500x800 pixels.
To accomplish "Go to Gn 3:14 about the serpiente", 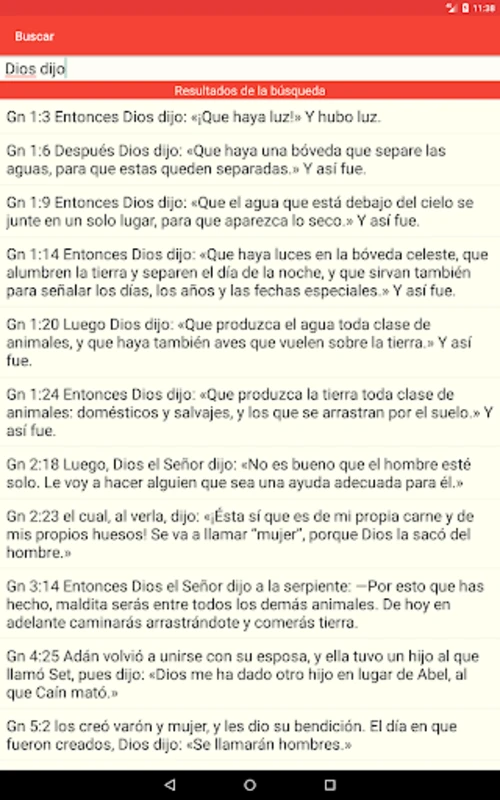I will coord(250,604).
